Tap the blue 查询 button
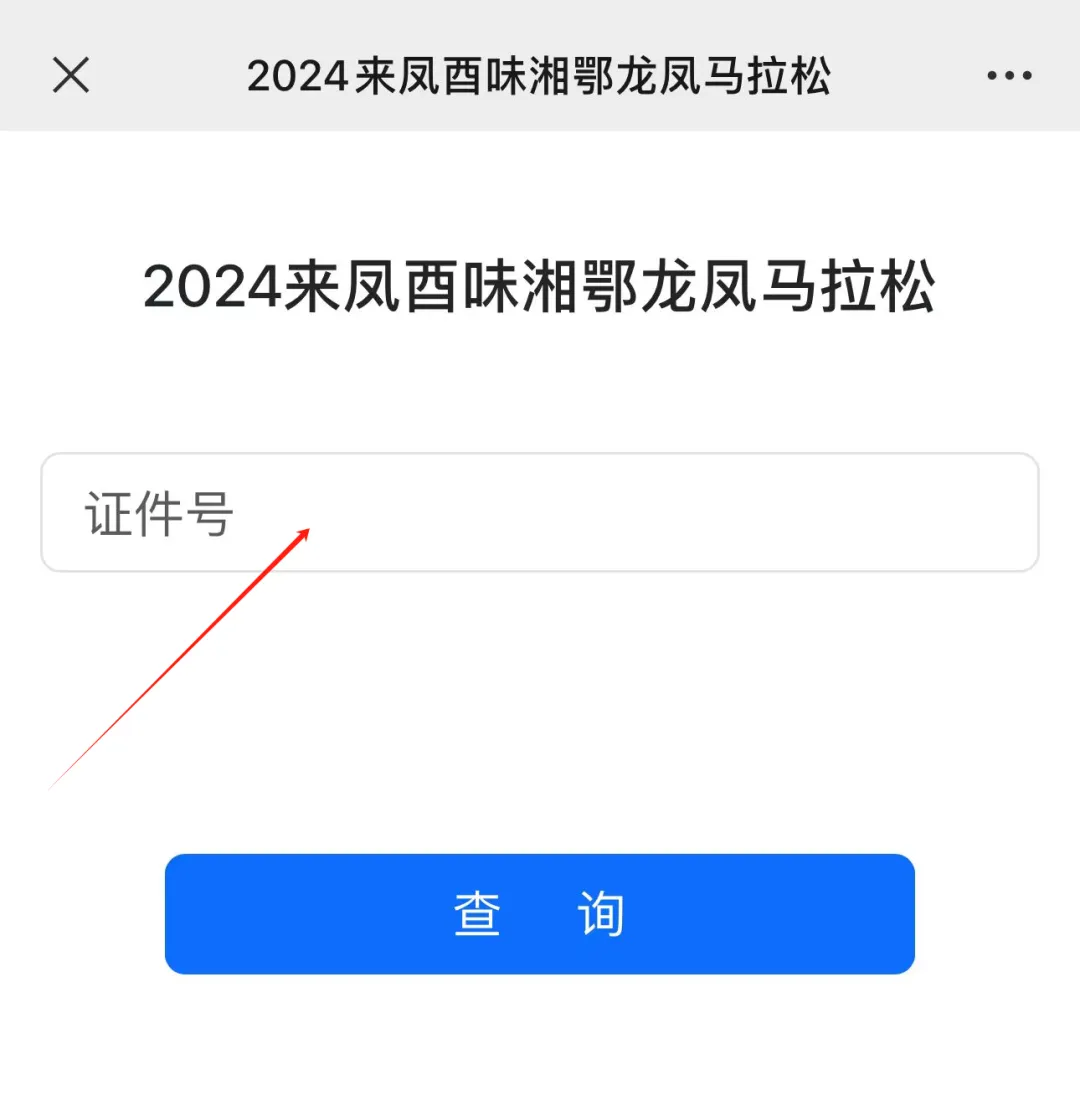1080x1100 pixels. 540,914
